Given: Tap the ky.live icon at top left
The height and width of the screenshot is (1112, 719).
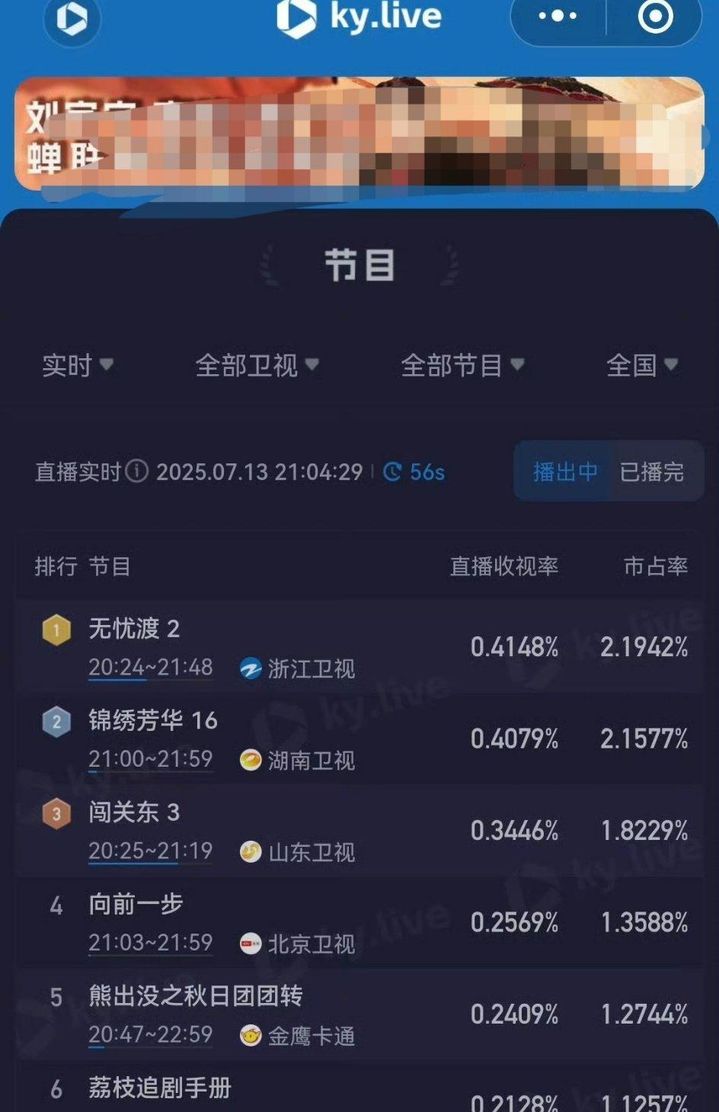Looking at the screenshot, I should tap(72, 19).
